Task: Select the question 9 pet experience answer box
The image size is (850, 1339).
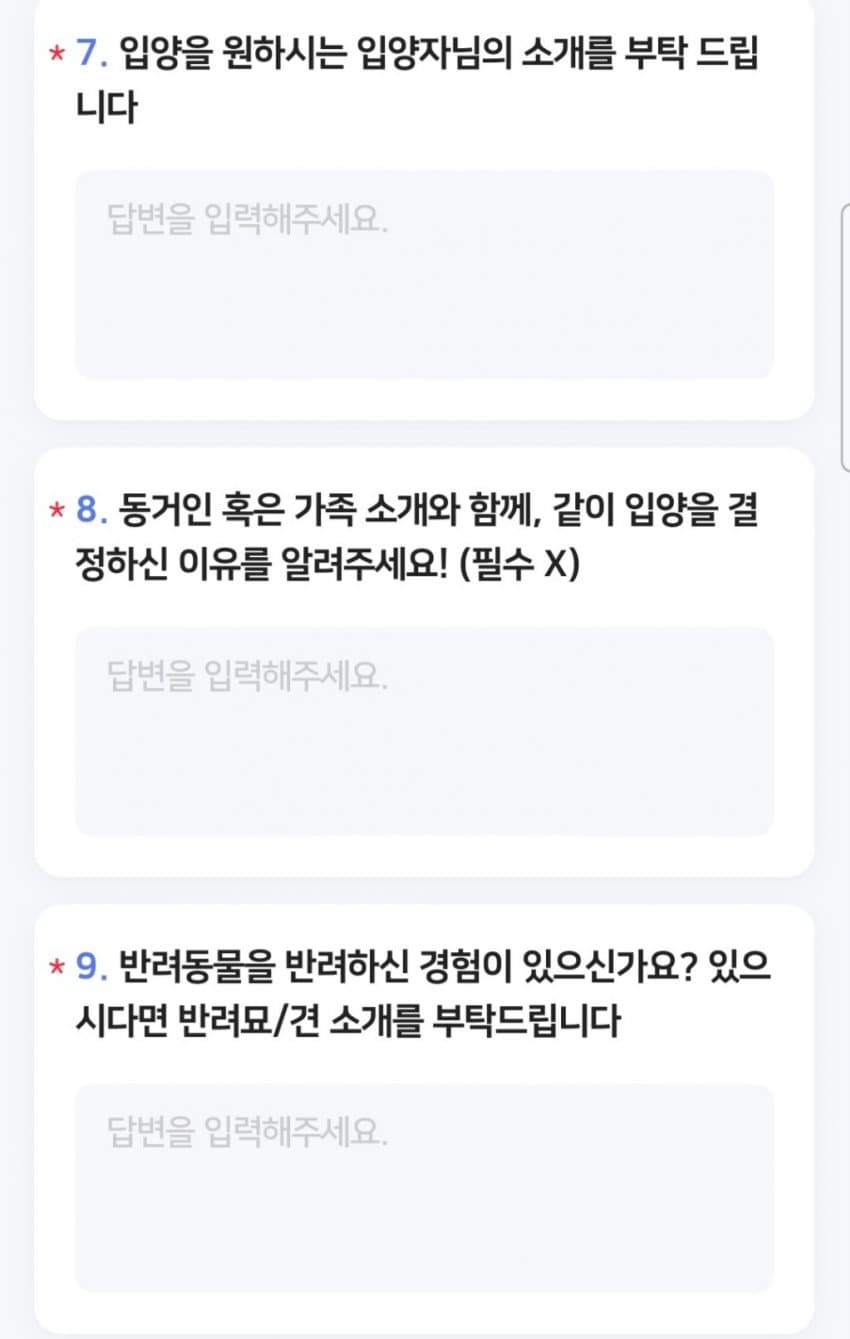Action: click(424, 1188)
